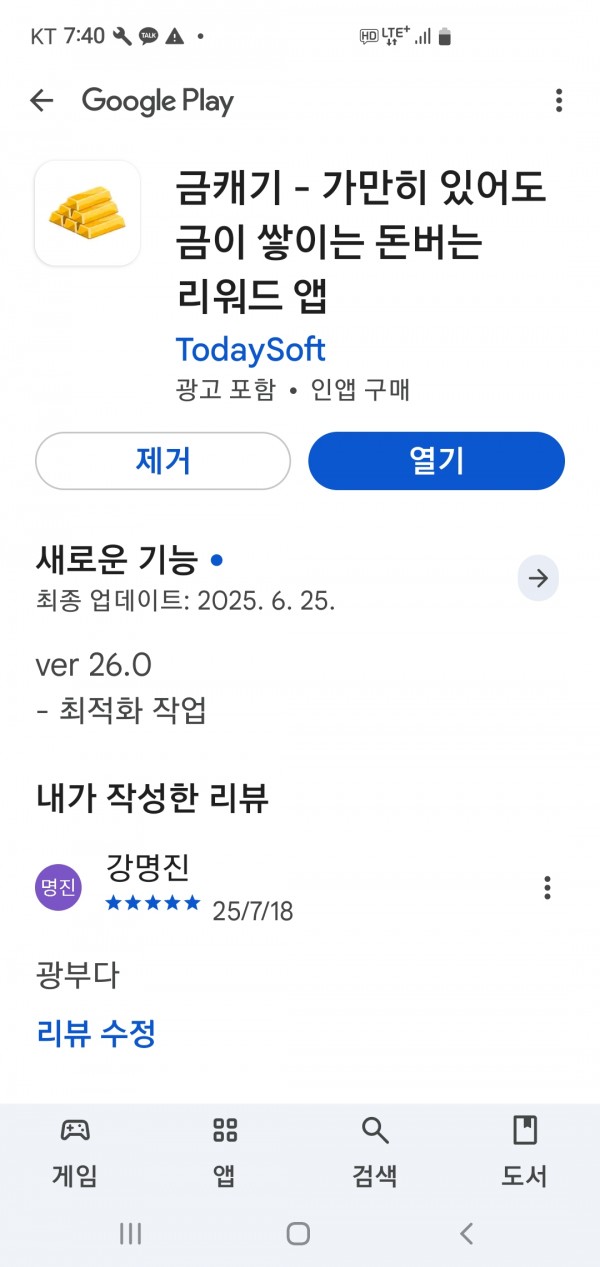Go back using the top-left arrow

[x=42, y=100]
